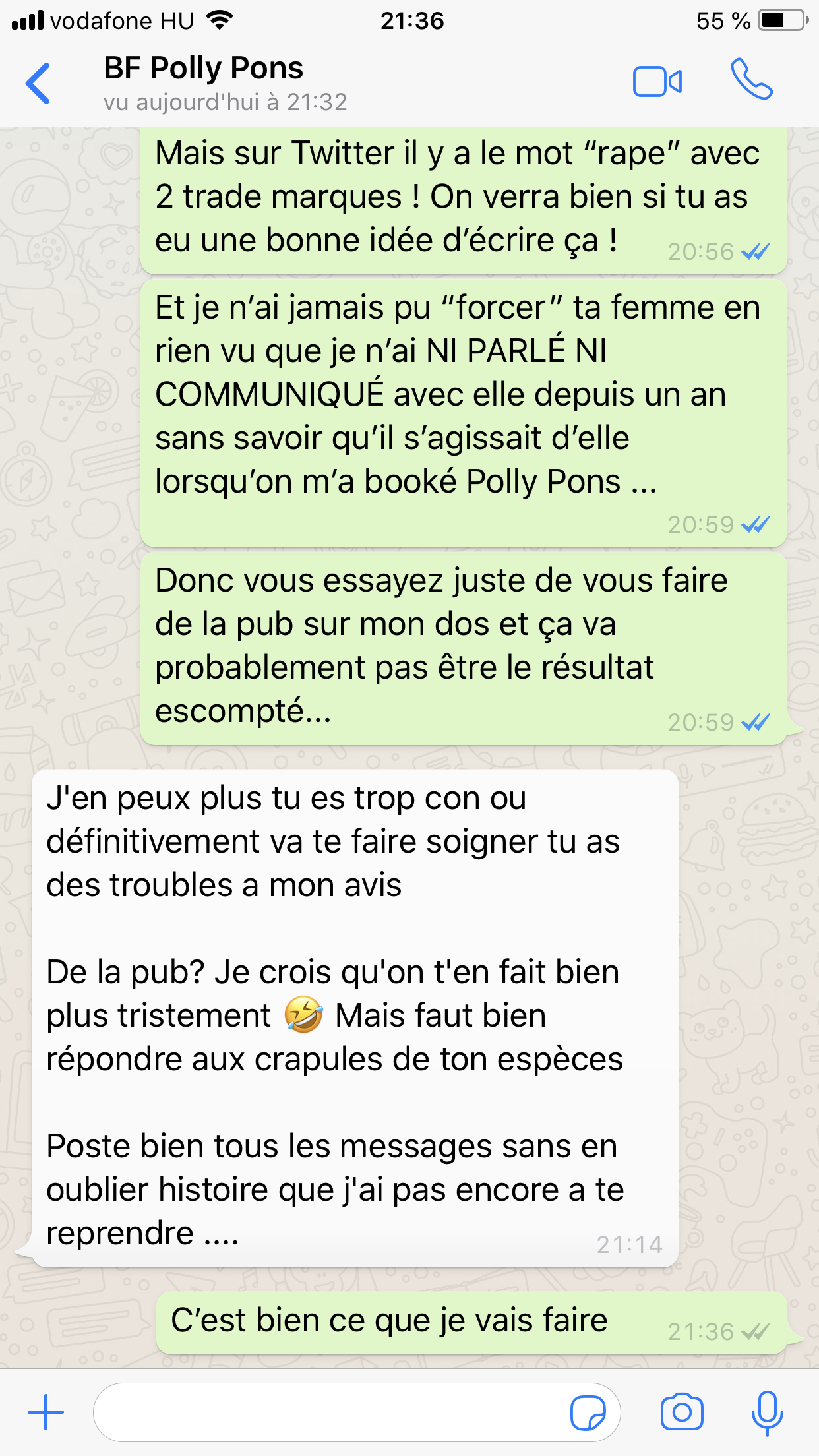819x1456 pixels.
Task: Start a video call with BF Polly Pons
Action: click(657, 82)
